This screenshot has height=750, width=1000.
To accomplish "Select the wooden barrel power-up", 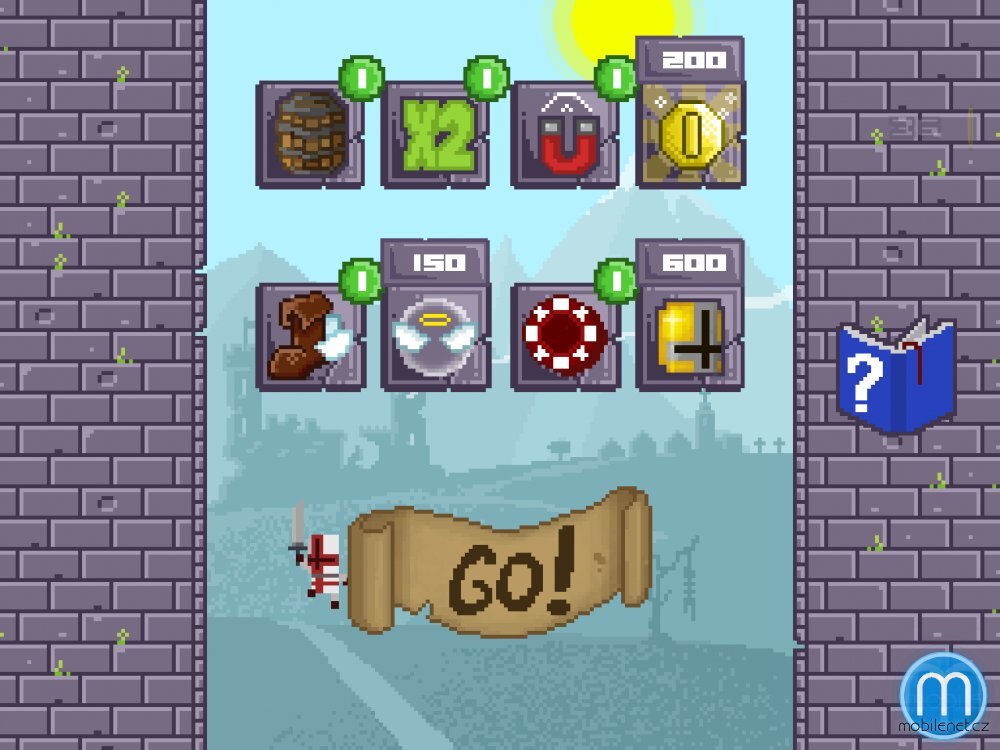I will (310, 136).
